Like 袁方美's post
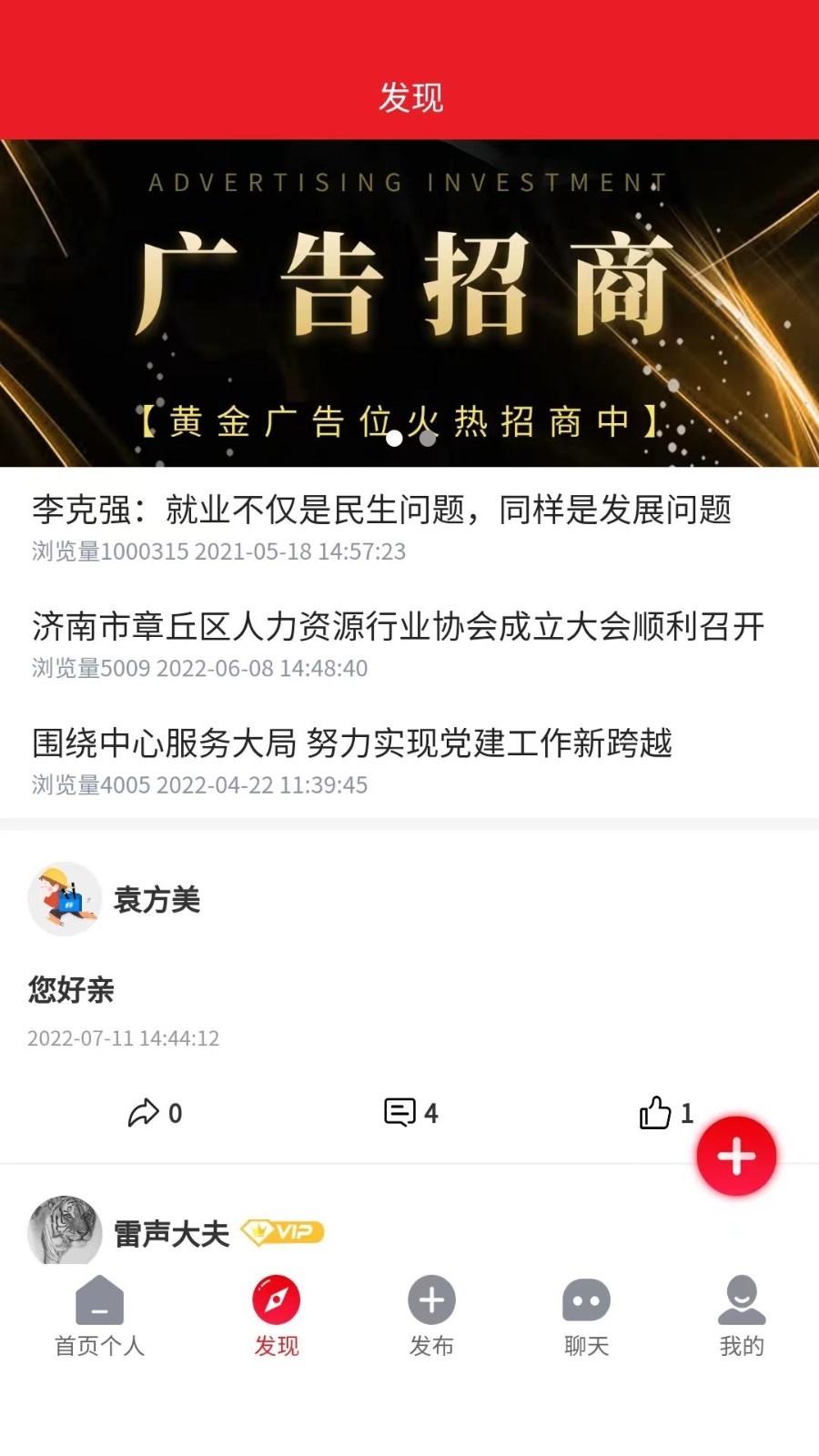The width and height of the screenshot is (819, 1456). point(666,1113)
